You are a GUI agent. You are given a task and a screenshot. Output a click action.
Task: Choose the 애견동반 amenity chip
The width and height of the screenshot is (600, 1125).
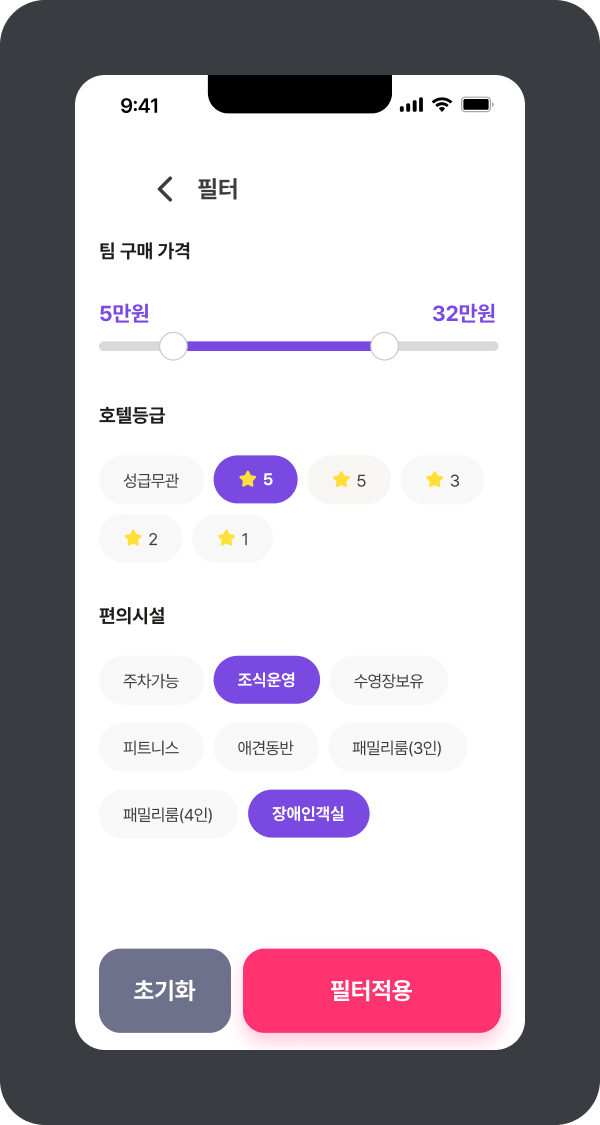point(266,748)
